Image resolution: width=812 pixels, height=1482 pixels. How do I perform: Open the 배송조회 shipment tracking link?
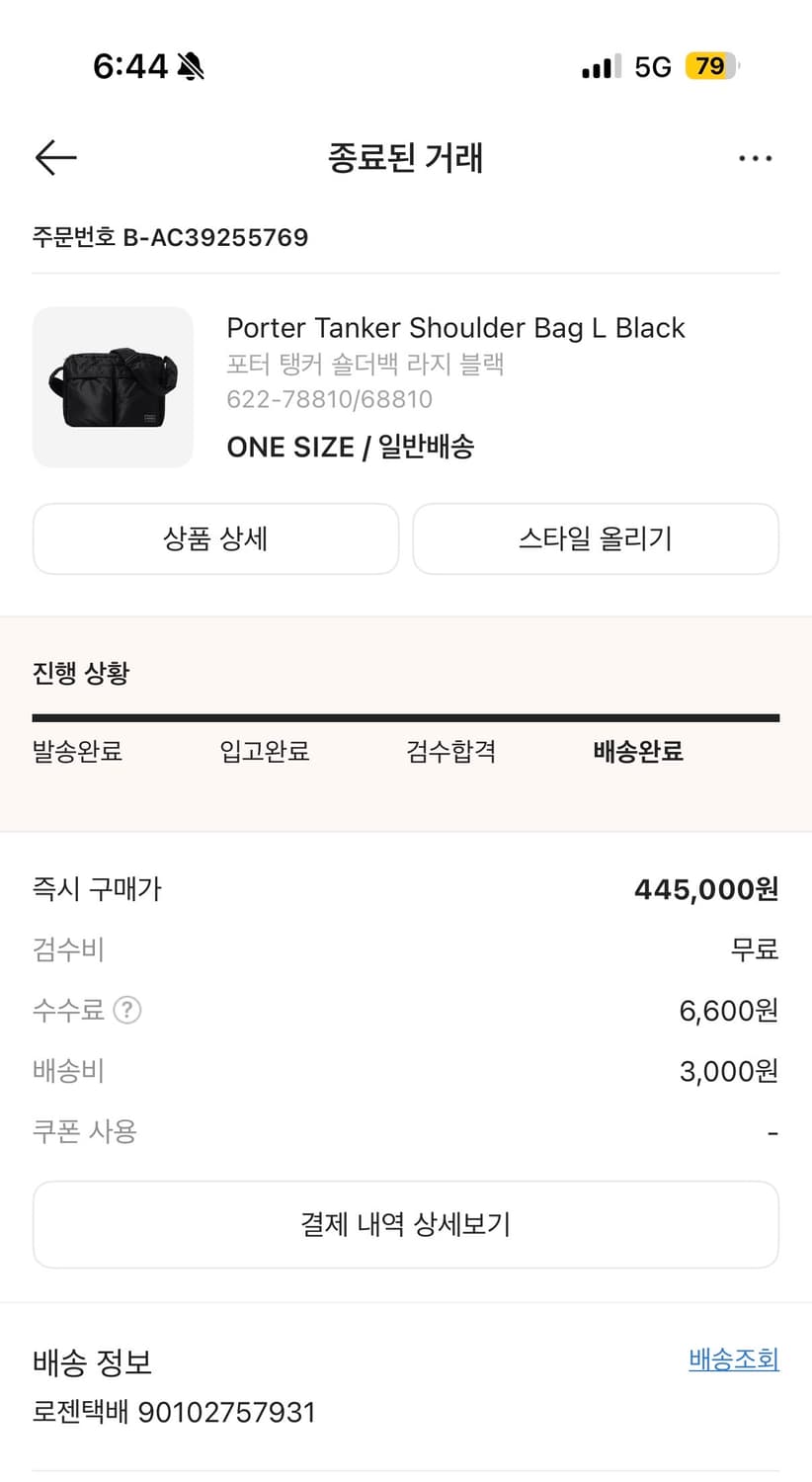733,1359
